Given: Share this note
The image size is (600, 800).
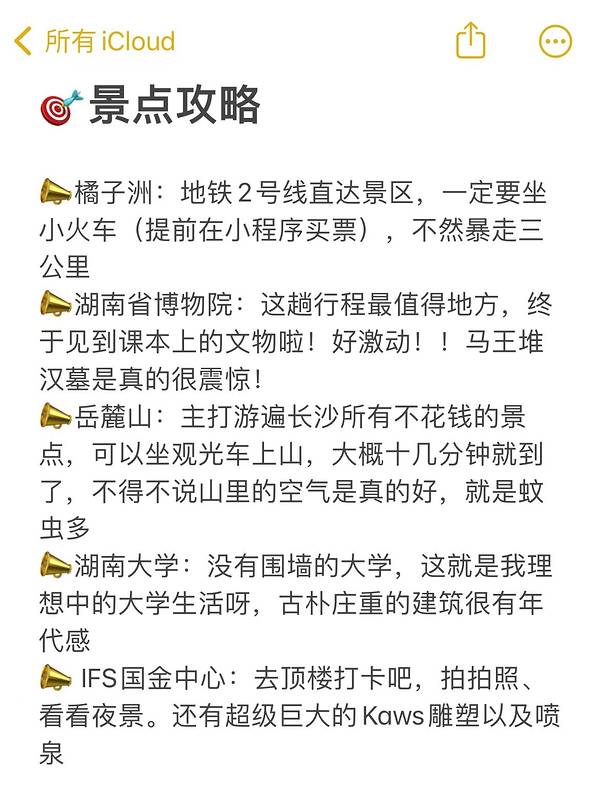Looking at the screenshot, I should click(470, 41).
